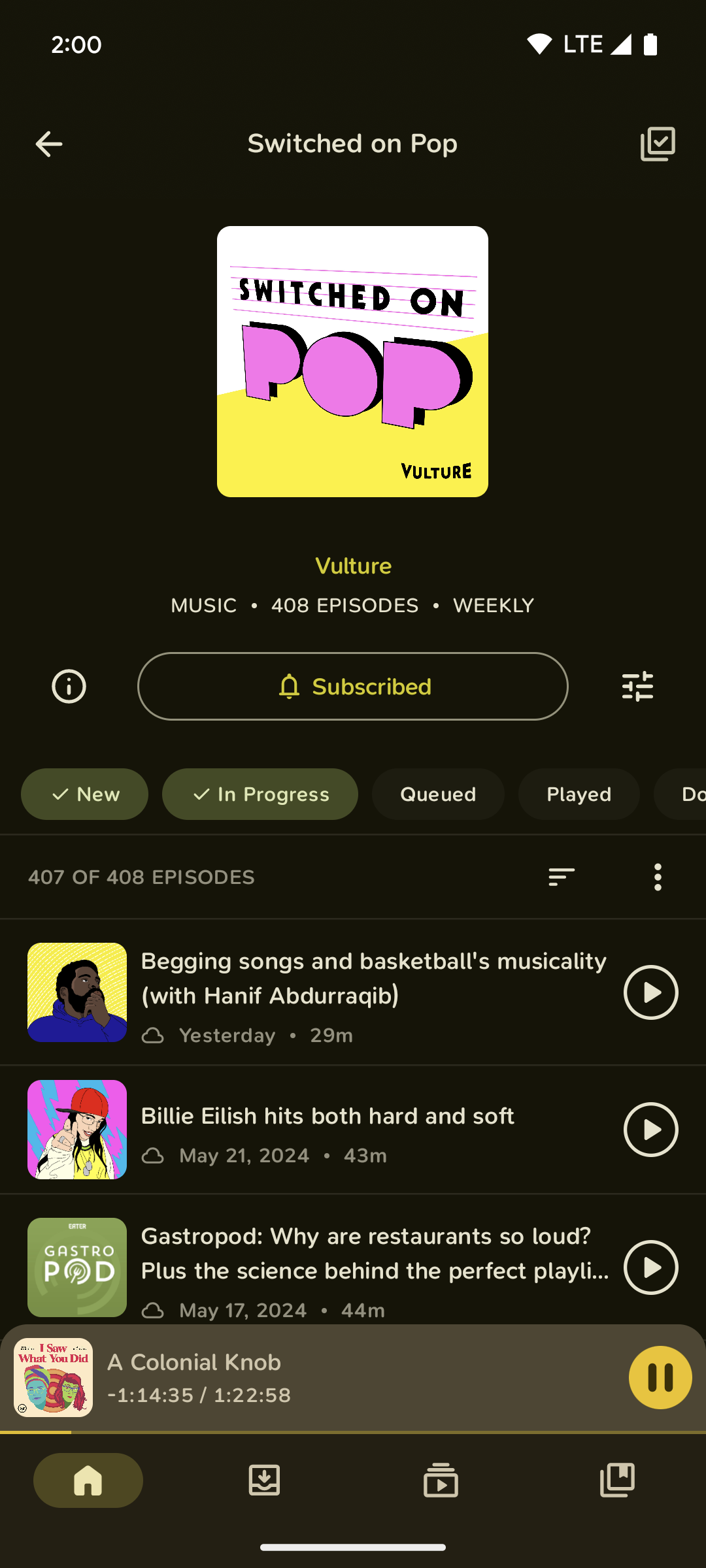Switch to the queue tab

pyautogui.click(x=441, y=1480)
